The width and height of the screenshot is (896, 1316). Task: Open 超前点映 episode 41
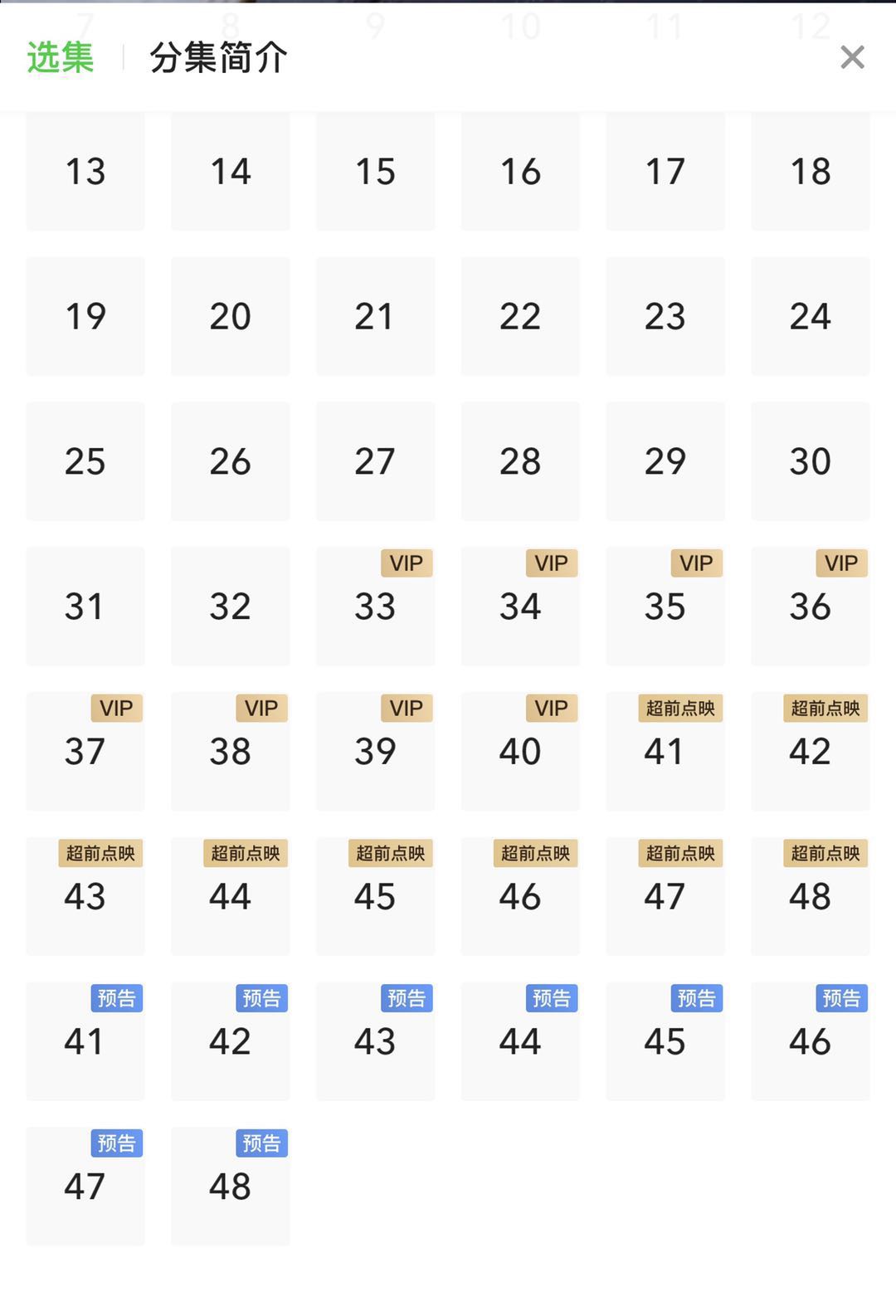[665, 752]
